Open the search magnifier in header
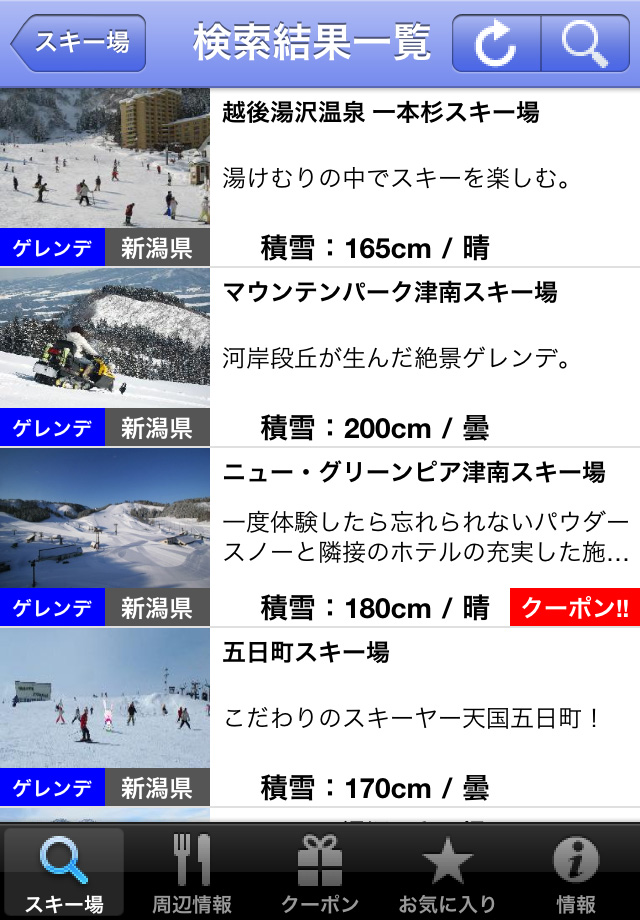 (x=585, y=44)
